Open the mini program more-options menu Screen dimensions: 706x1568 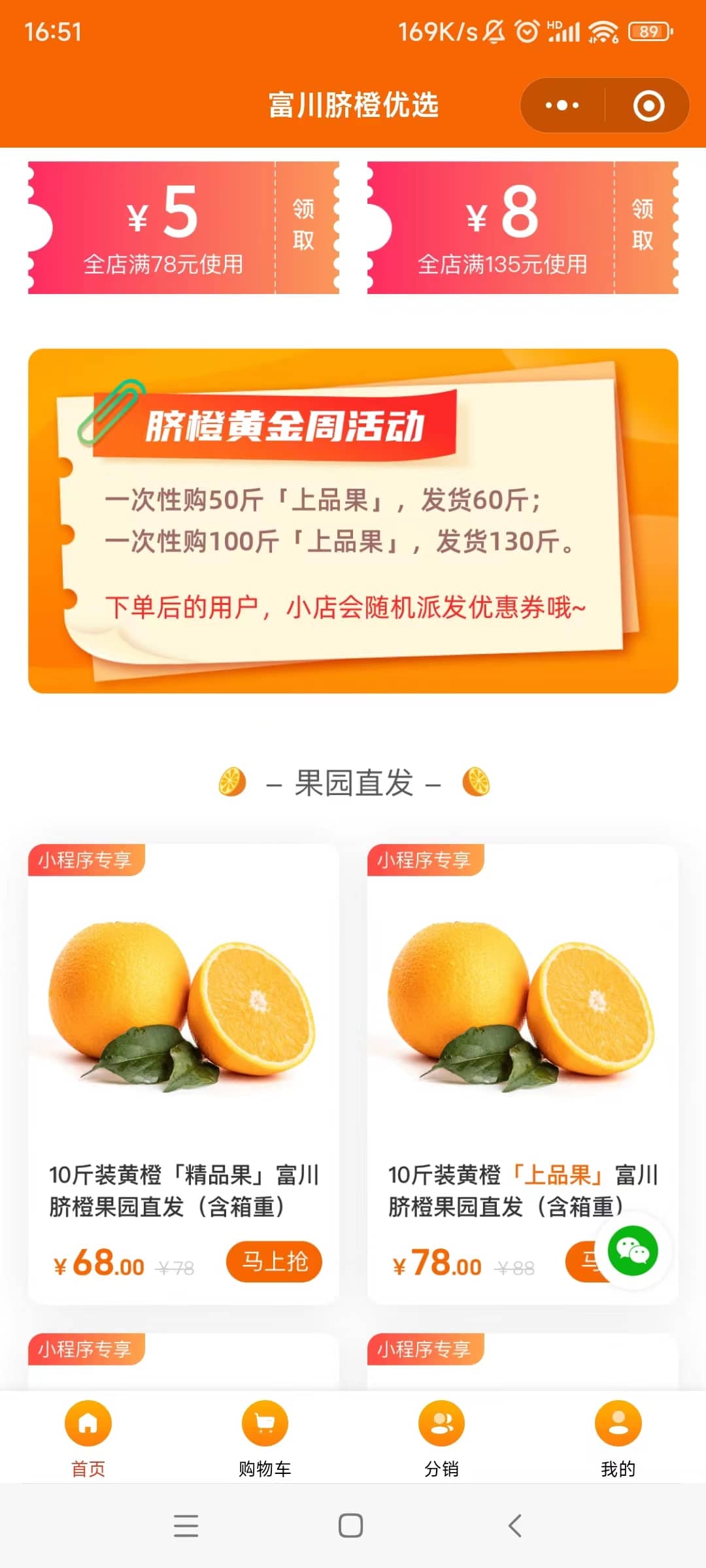pyautogui.click(x=562, y=105)
